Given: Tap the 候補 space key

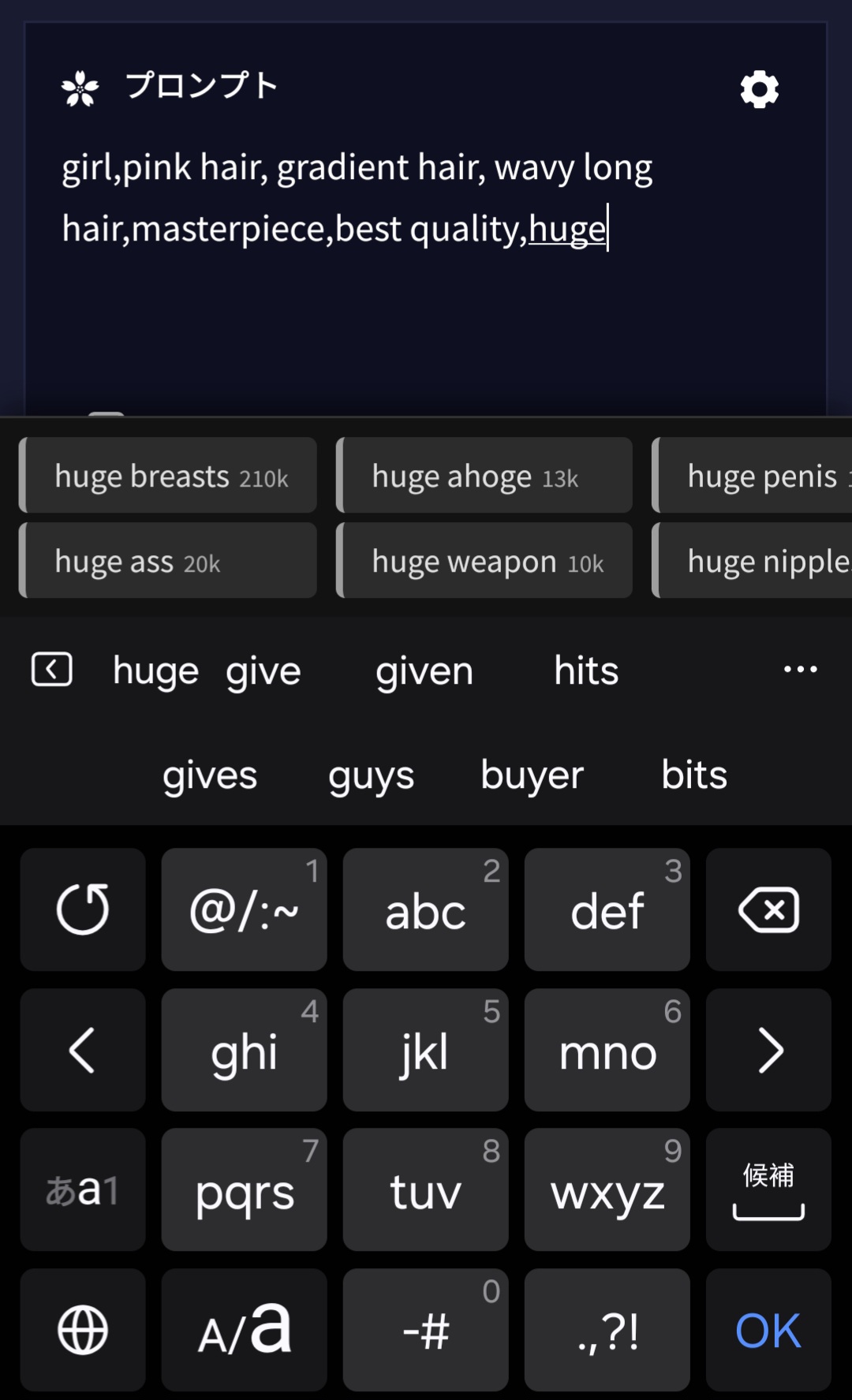Looking at the screenshot, I should tap(768, 1189).
